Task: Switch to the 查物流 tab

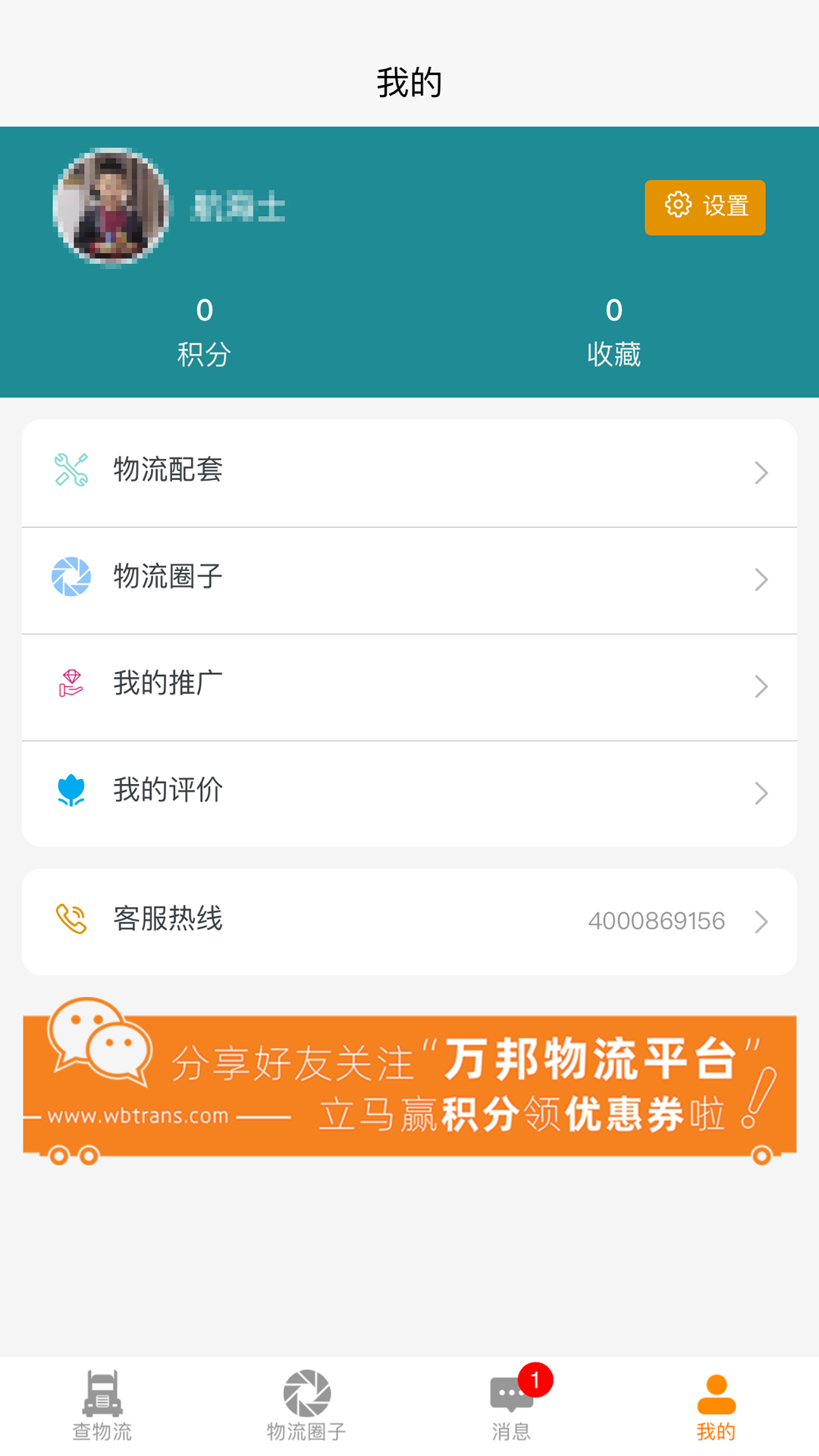Action: click(102, 1405)
